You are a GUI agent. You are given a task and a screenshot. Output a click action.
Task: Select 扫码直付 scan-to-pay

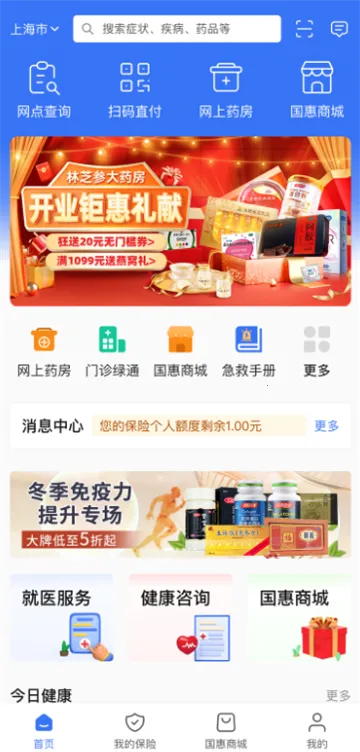[x=135, y=90]
